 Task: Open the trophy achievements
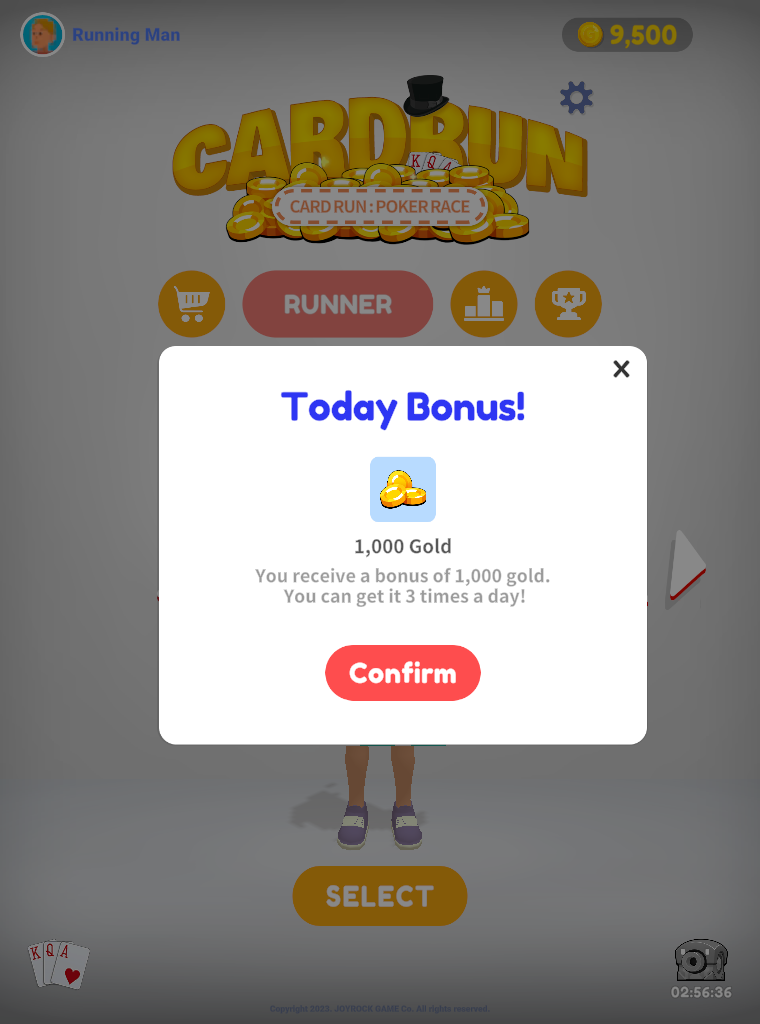(x=568, y=304)
